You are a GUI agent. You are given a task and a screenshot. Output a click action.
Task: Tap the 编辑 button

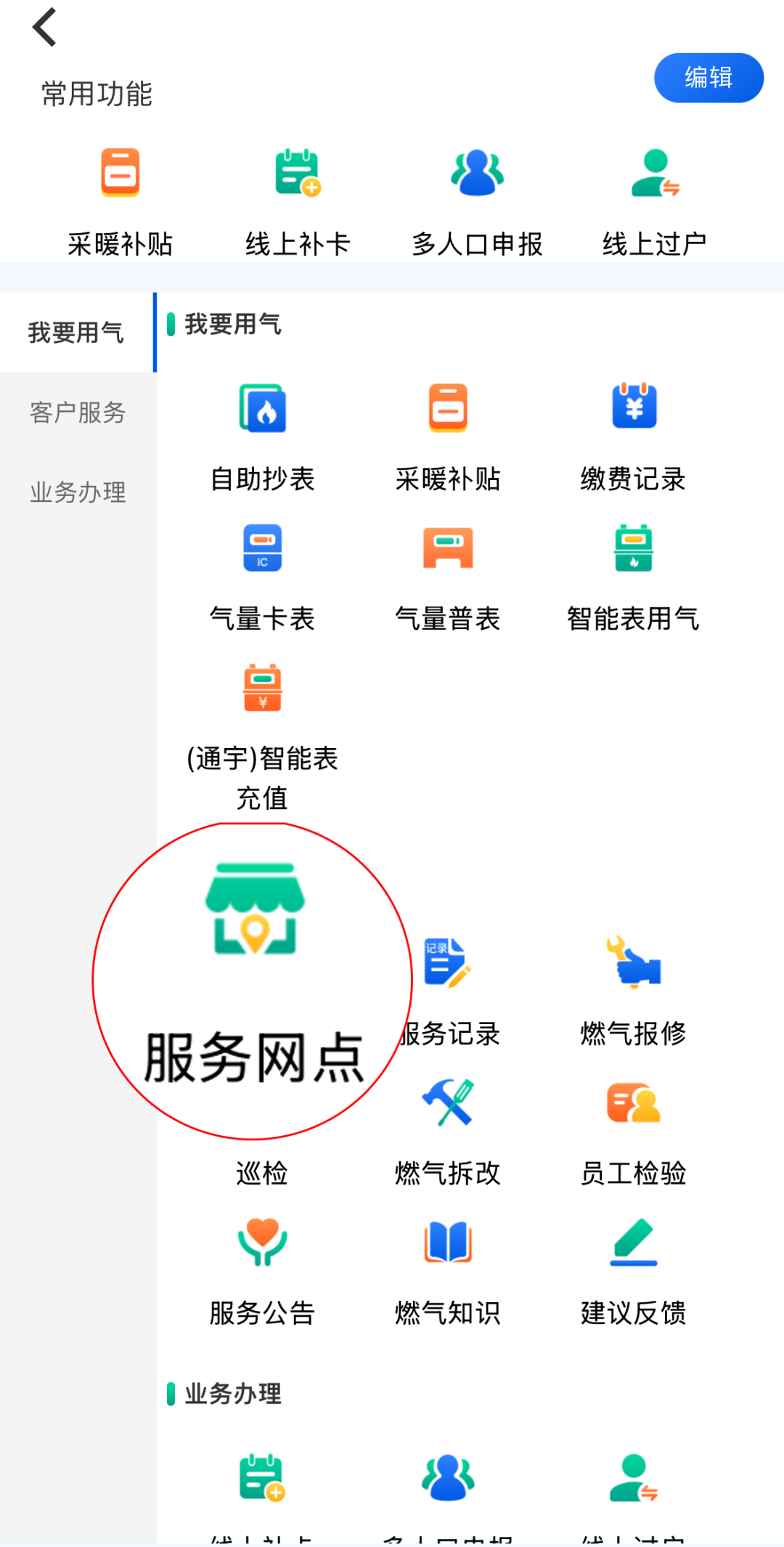708,78
